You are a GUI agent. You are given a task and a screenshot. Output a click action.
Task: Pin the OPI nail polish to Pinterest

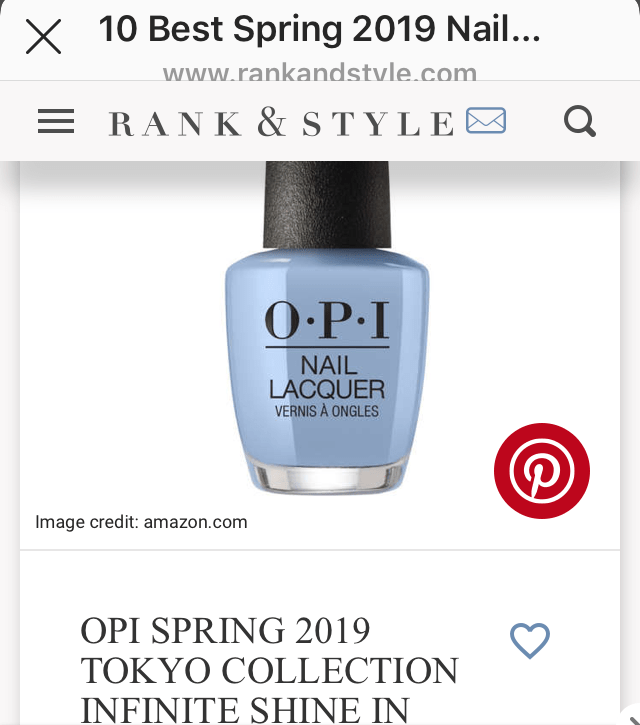541,471
